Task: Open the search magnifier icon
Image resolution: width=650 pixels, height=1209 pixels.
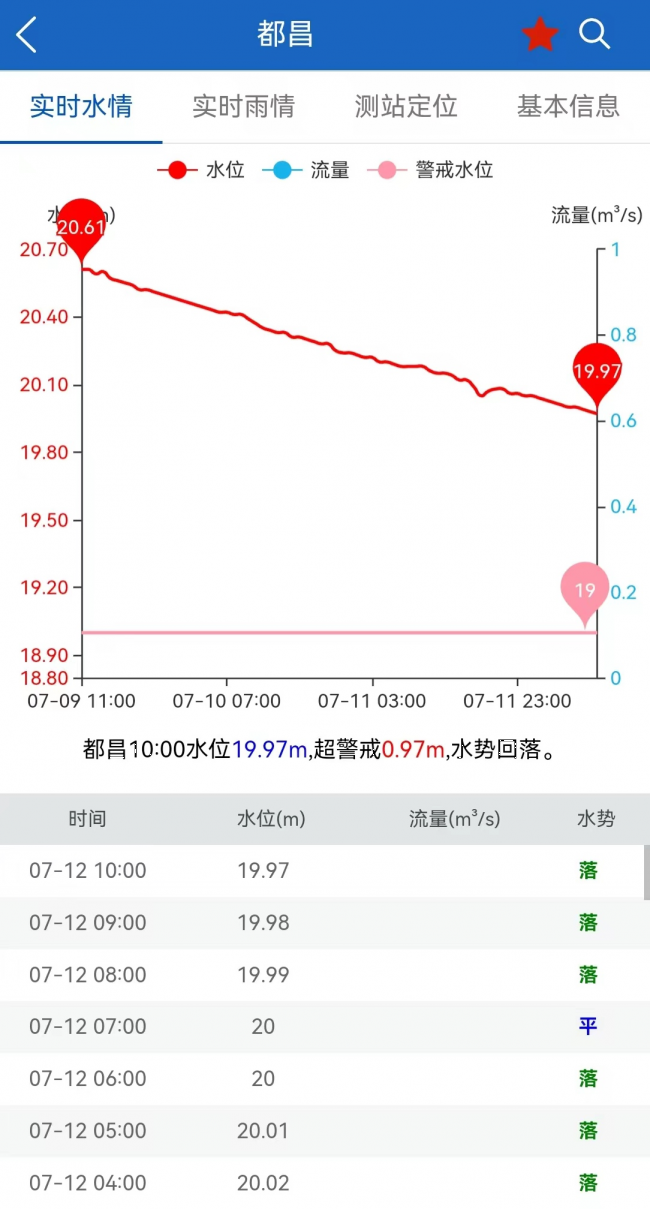Action: pos(595,34)
